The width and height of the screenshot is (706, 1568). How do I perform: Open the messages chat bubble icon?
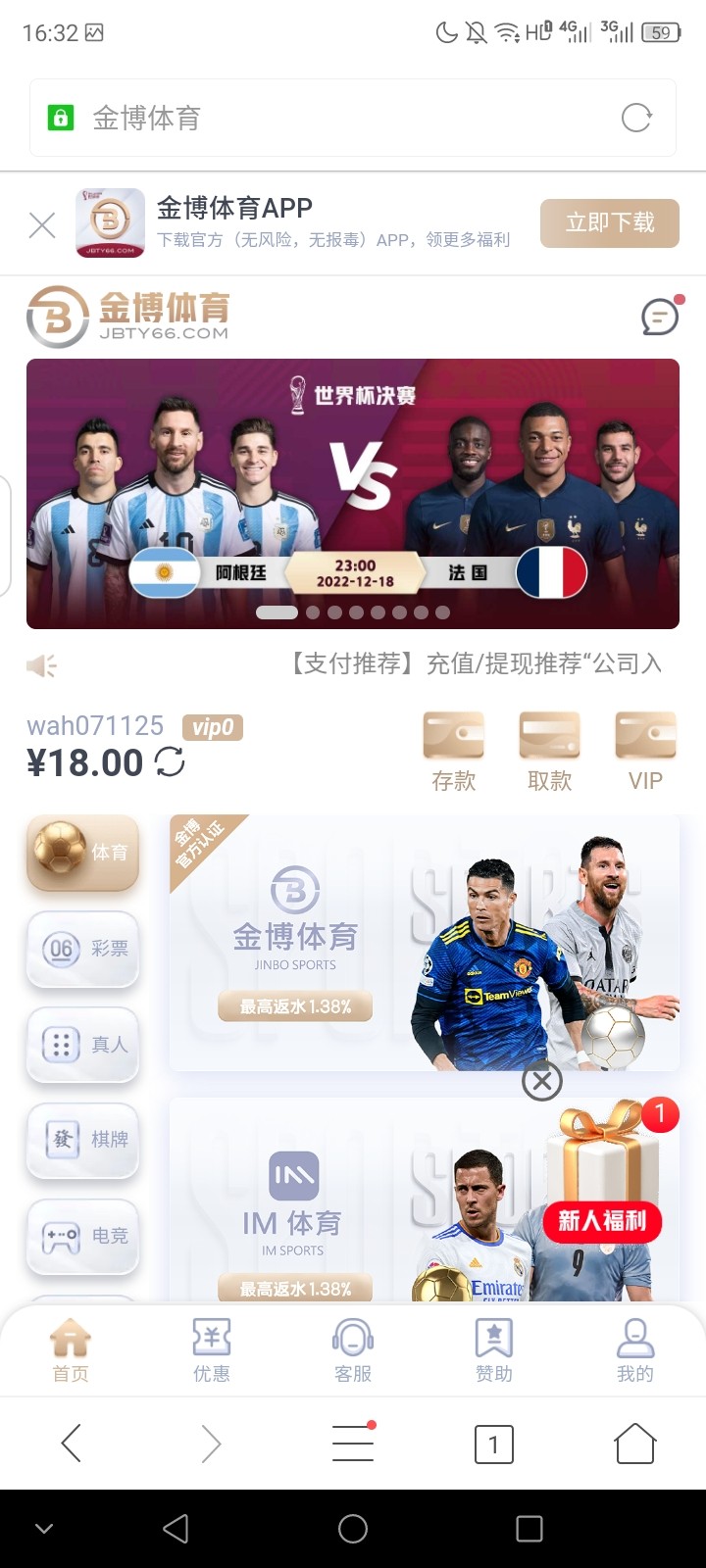660,317
